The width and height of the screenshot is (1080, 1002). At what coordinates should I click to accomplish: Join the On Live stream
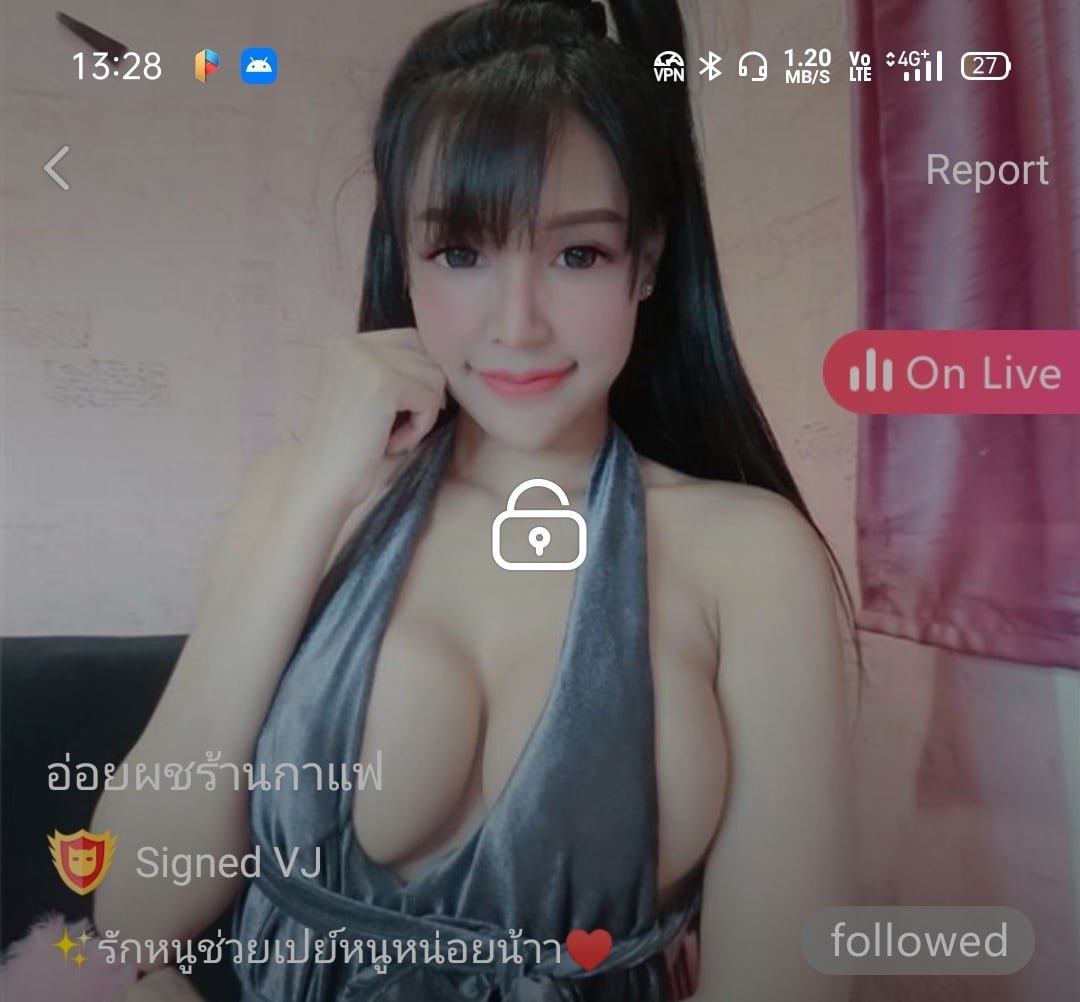tap(953, 373)
